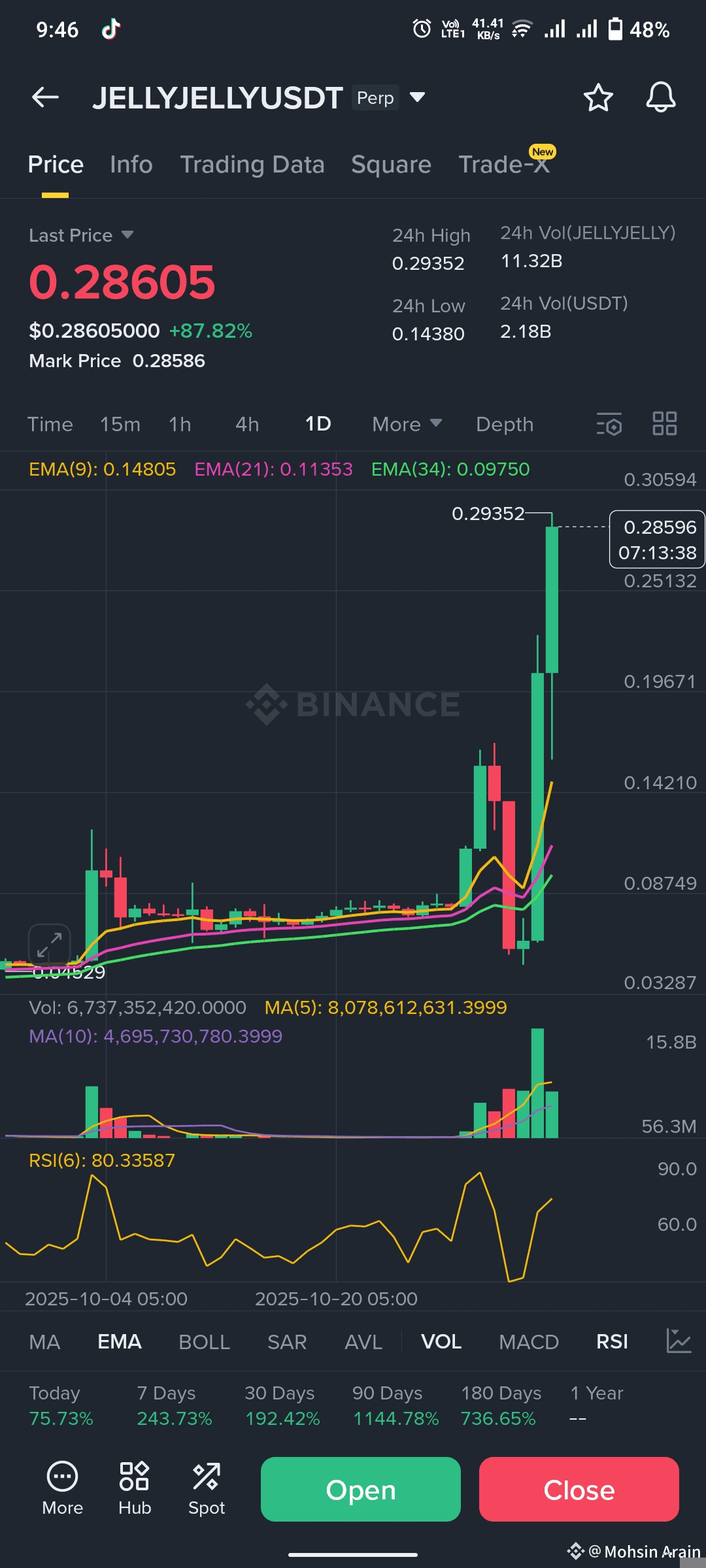The width and height of the screenshot is (706, 1568).
Task: Enable the BOLL indicator
Action: [204, 1342]
